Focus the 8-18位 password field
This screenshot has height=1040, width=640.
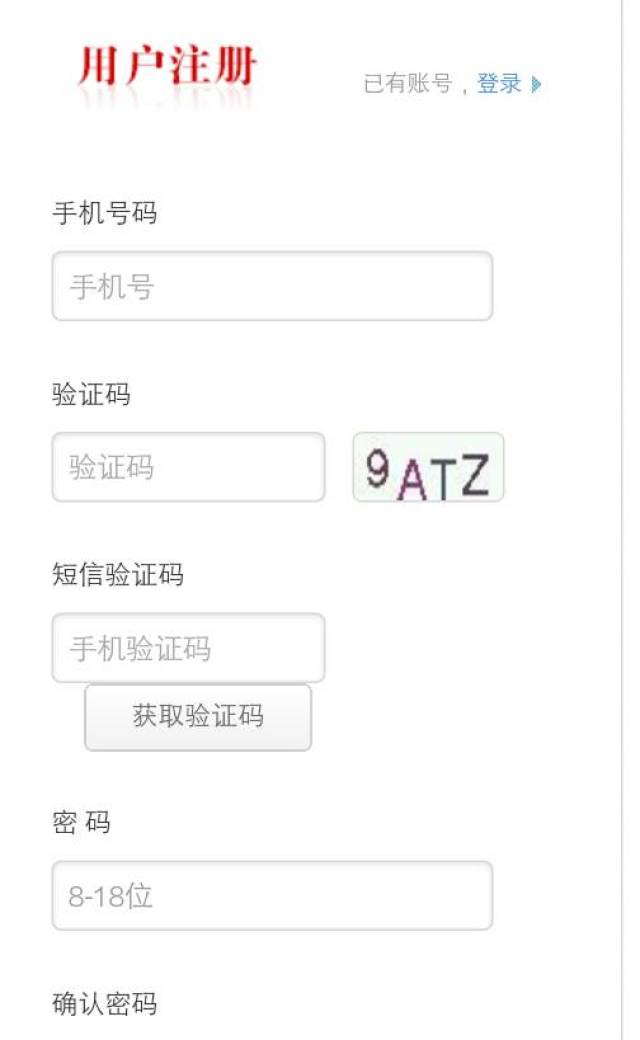coord(272,896)
